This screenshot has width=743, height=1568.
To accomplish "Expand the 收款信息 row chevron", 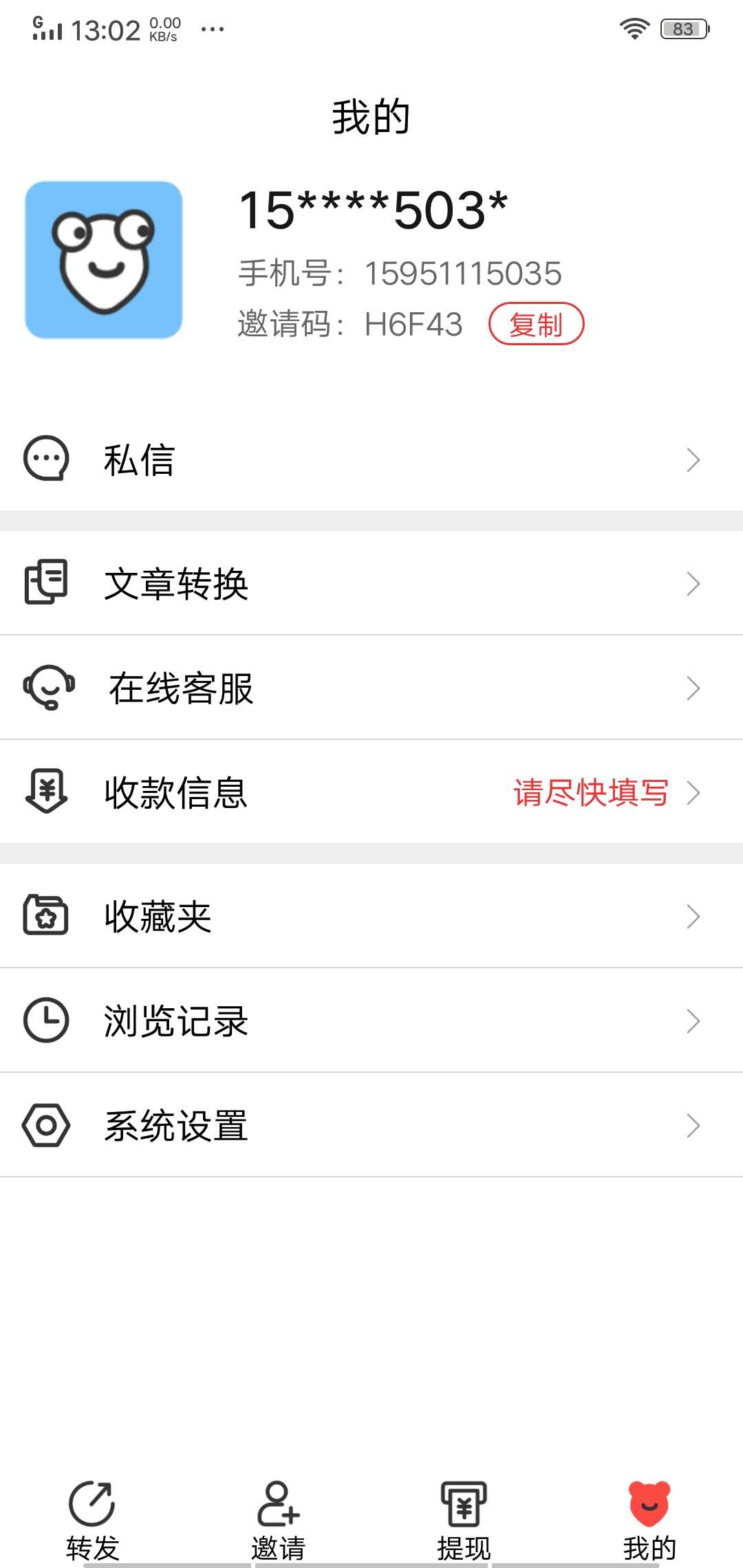I will (693, 792).
